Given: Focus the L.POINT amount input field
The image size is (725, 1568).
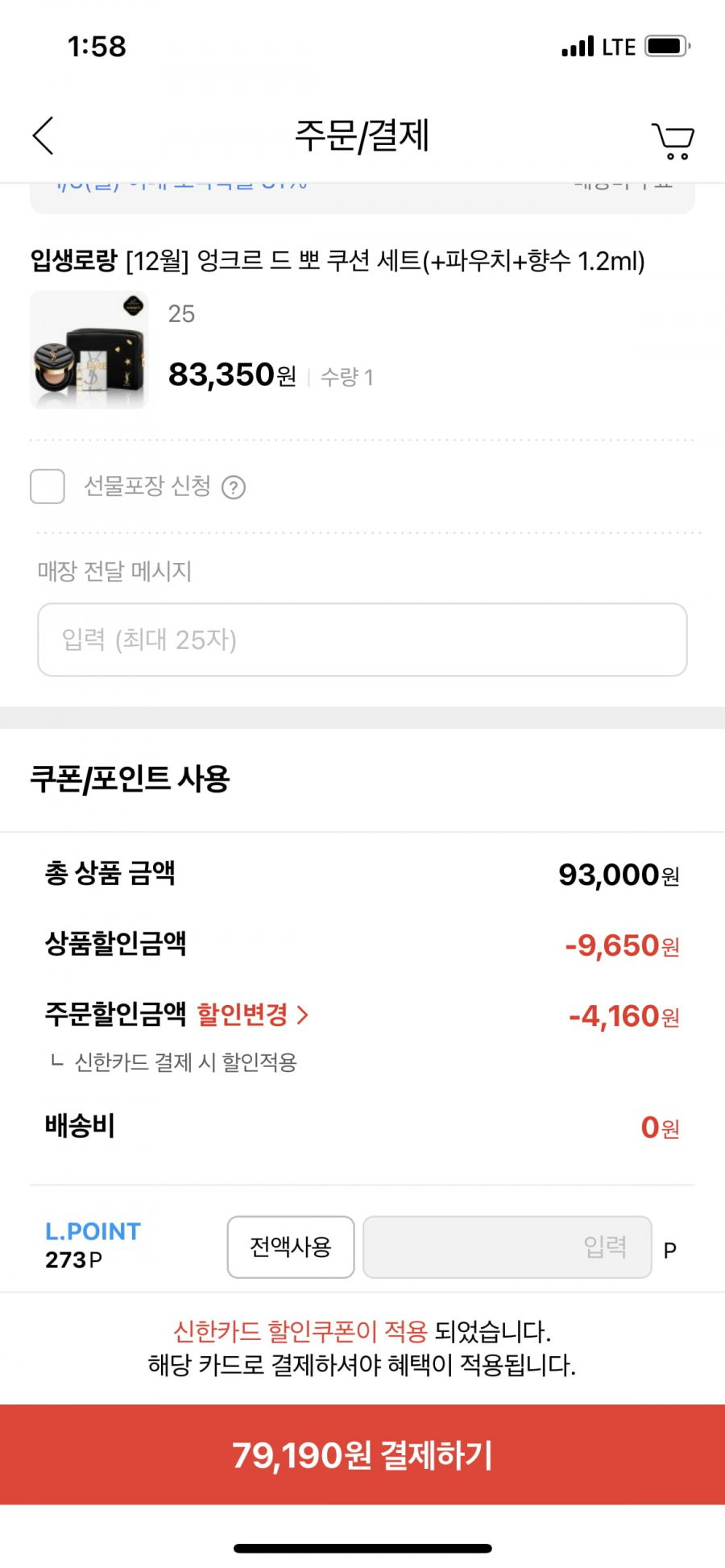Looking at the screenshot, I should pyautogui.click(x=507, y=1247).
